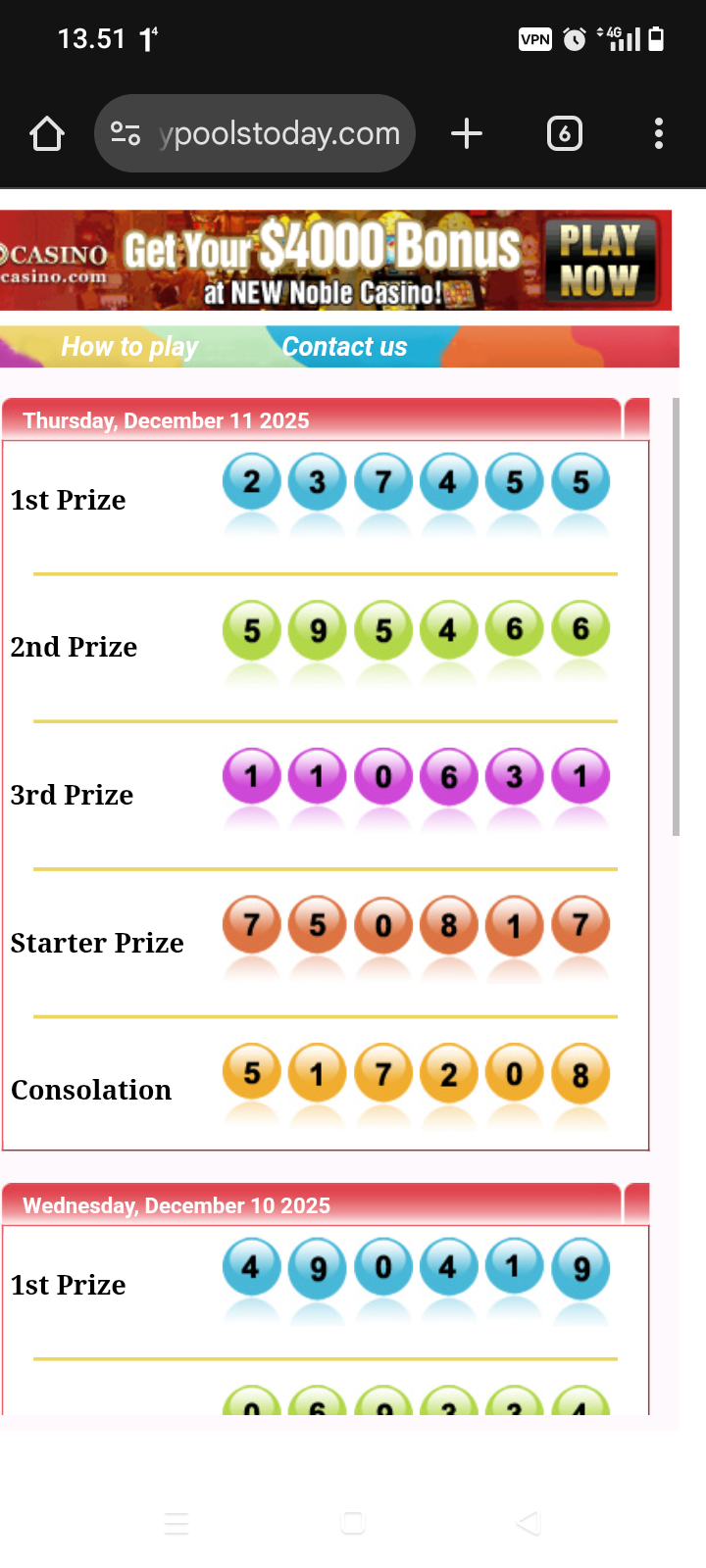This screenshot has width=706, height=1568.
Task: Show recent apps from the navigation bar
Action: tap(176, 1523)
